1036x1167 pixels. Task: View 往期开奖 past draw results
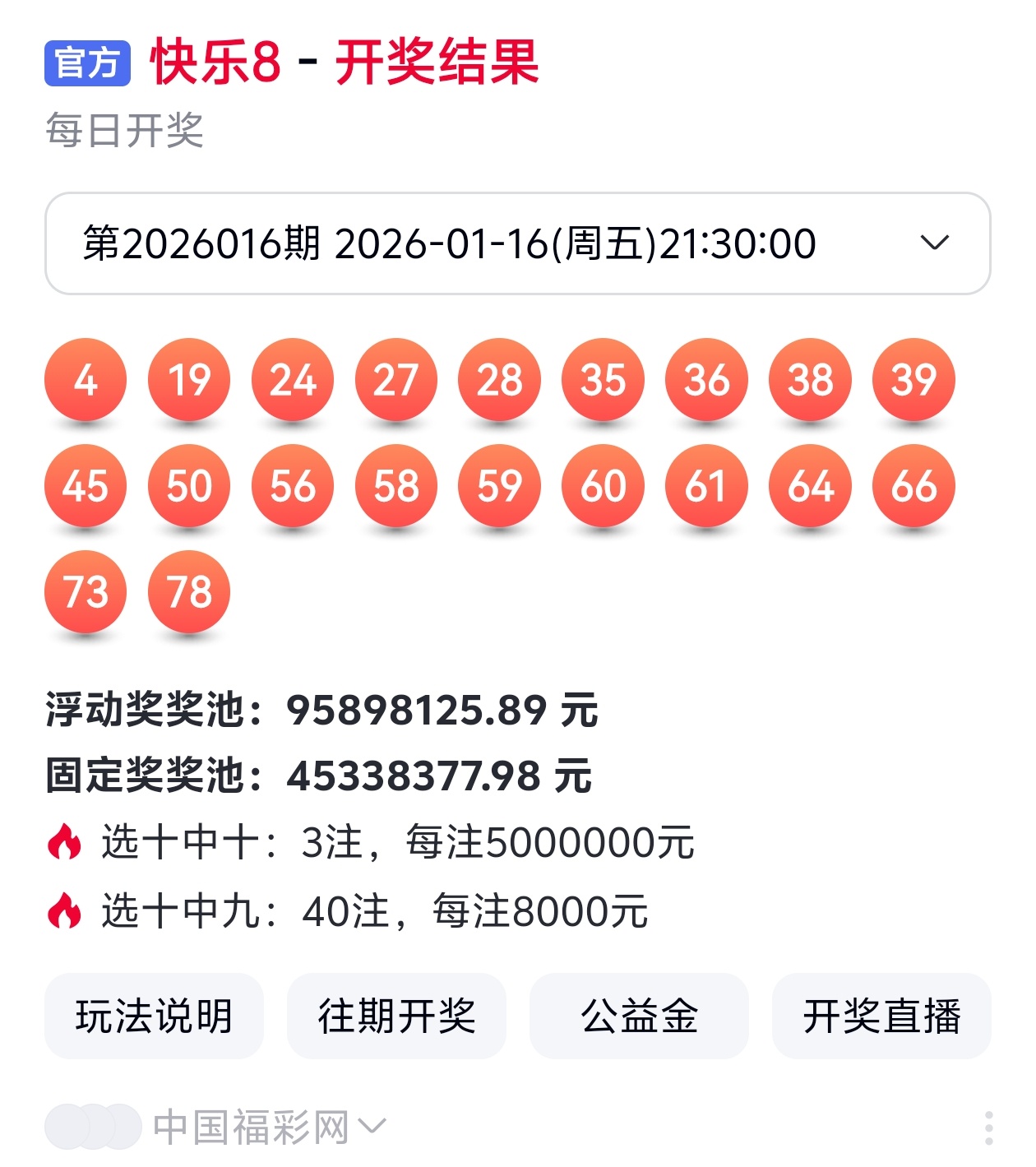point(396,1016)
